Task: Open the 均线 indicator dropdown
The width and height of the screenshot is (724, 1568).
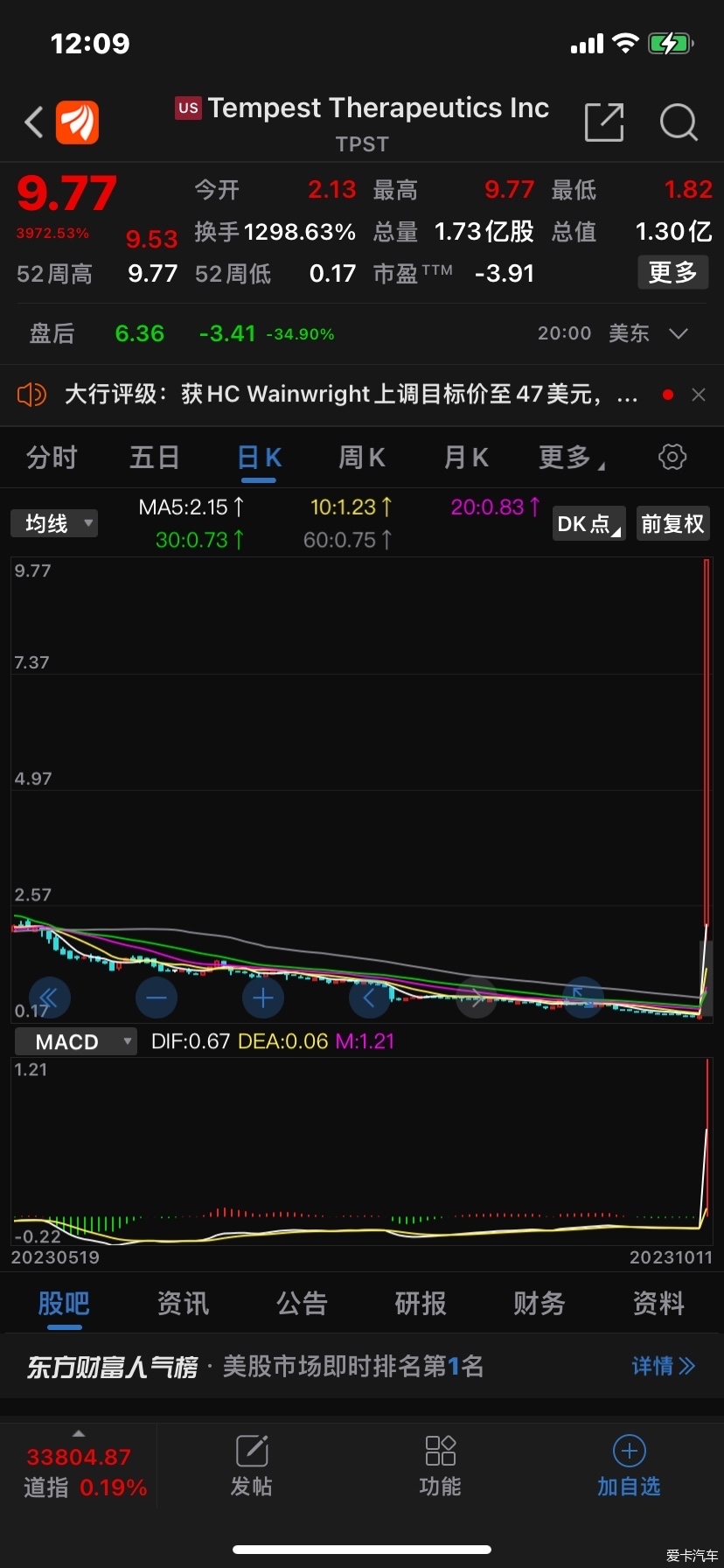Action: coord(54,523)
